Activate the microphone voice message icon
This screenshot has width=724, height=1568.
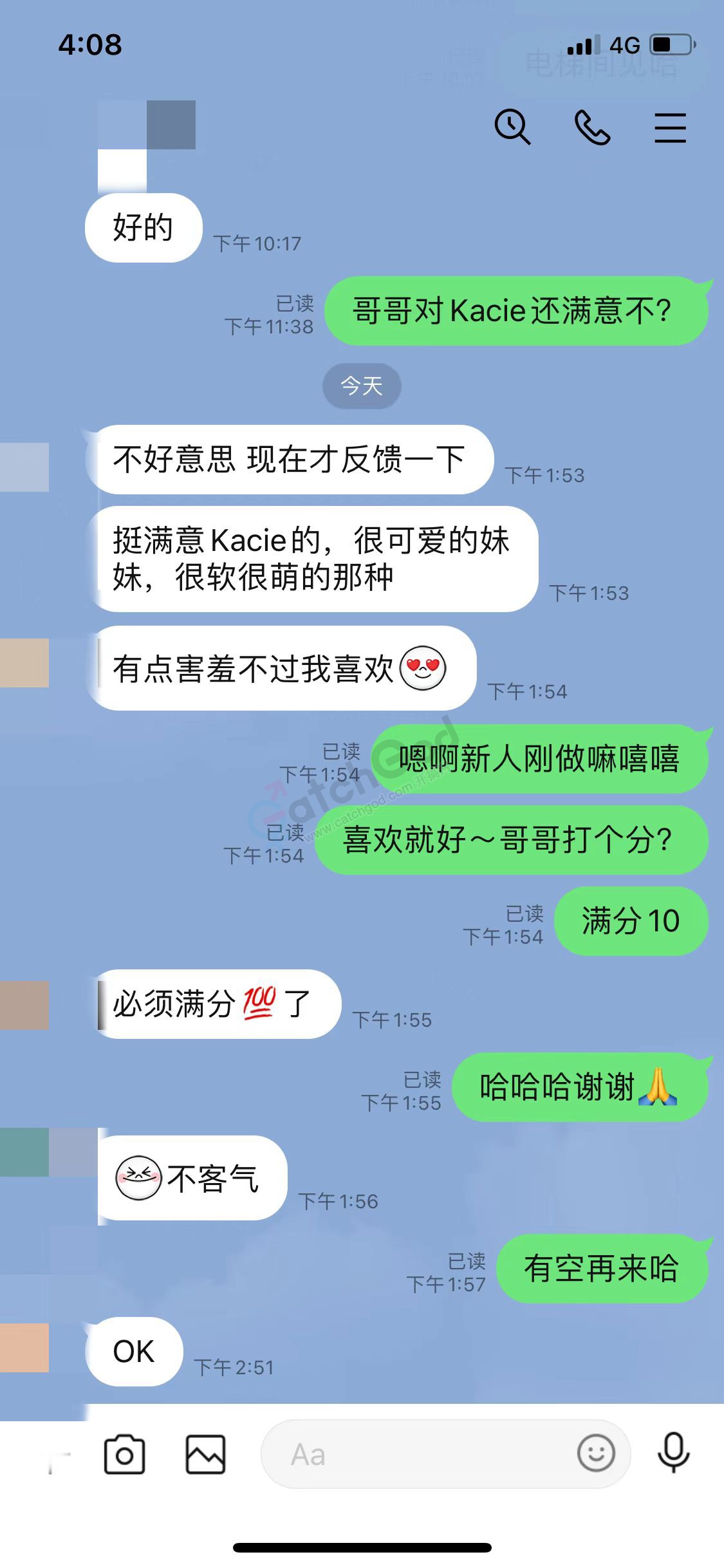(x=673, y=1453)
